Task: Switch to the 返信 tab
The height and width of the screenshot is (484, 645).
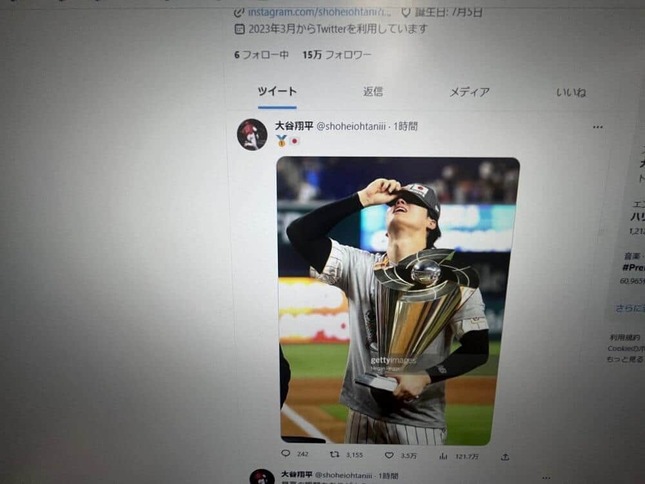Action: (x=372, y=91)
